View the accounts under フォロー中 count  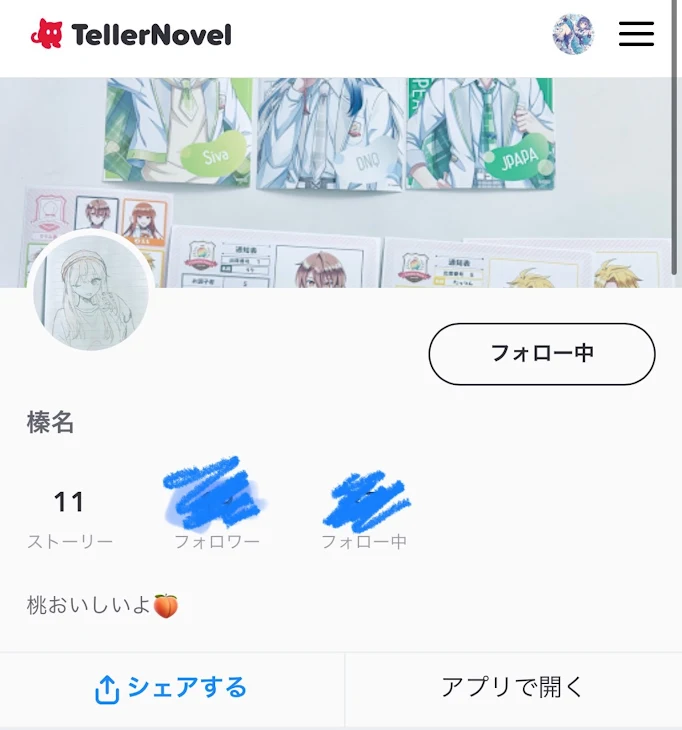[x=364, y=515]
